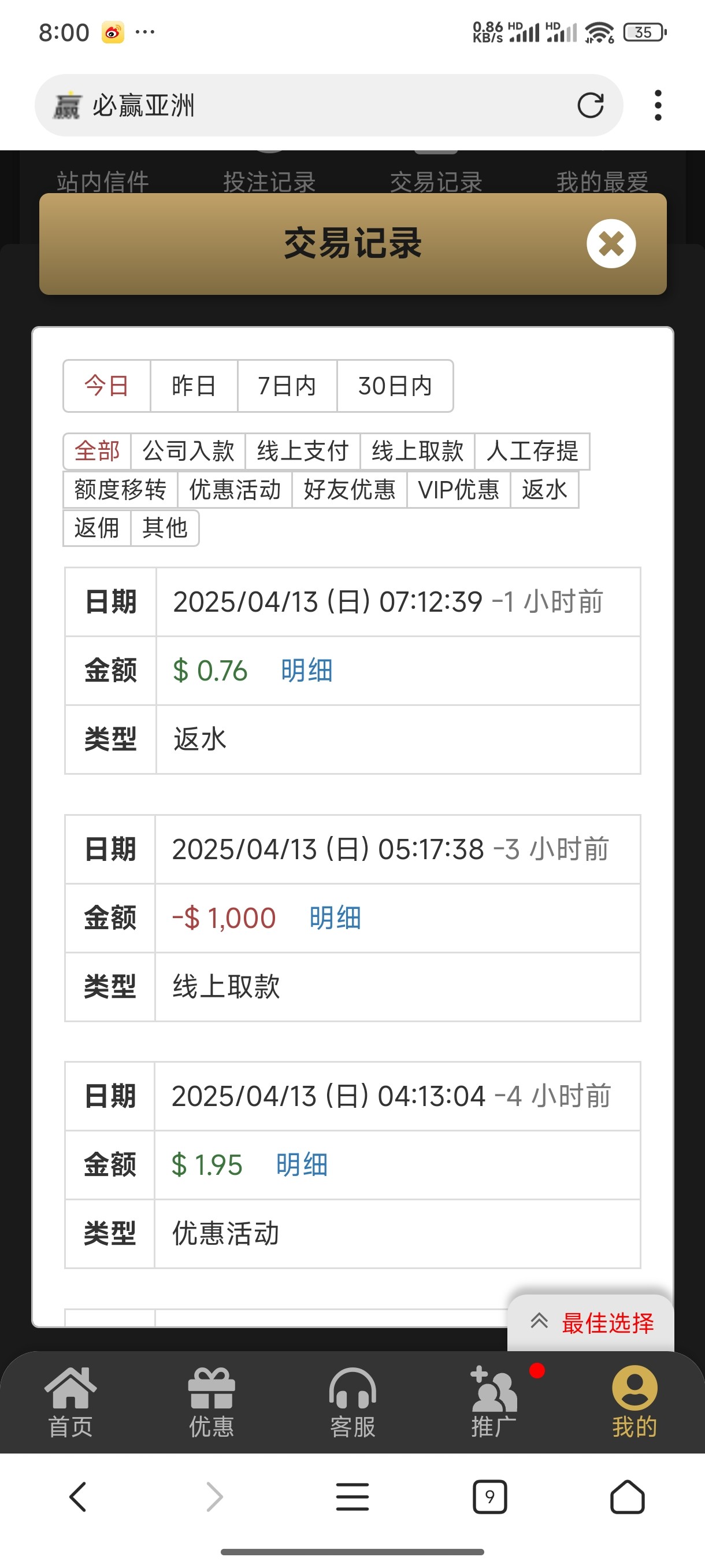Open the 客服 support tab
705x1568 pixels.
pos(352,1403)
